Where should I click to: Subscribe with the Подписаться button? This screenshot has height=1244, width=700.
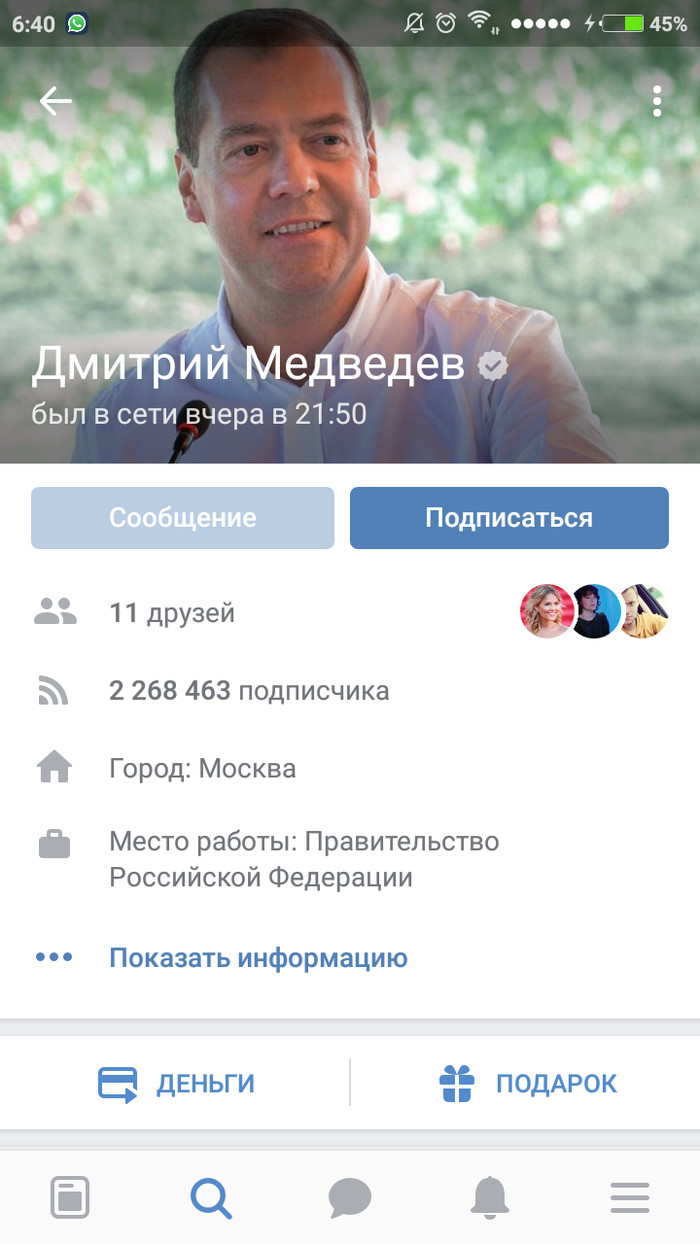508,518
